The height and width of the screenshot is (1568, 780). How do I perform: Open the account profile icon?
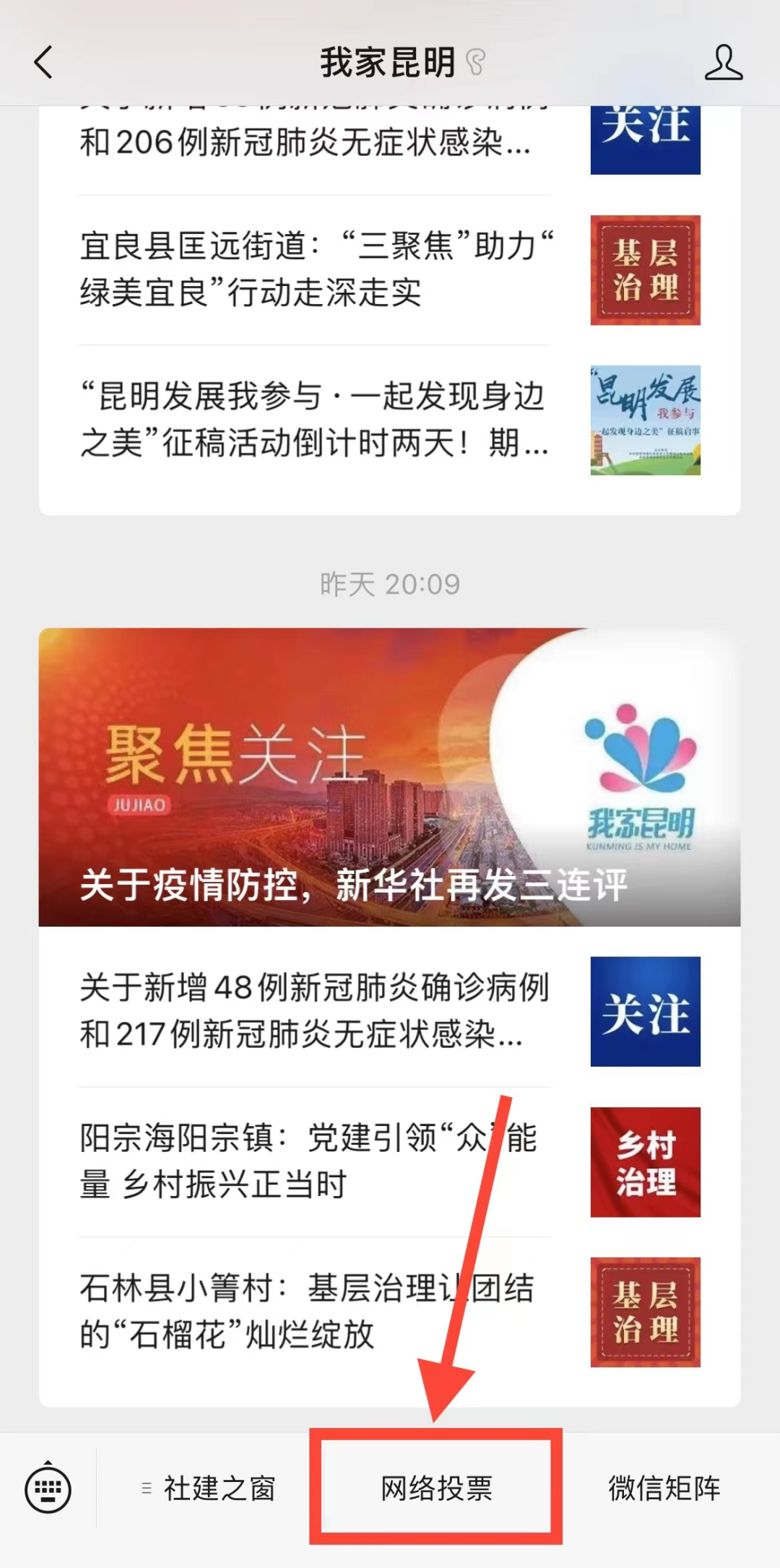point(724,62)
